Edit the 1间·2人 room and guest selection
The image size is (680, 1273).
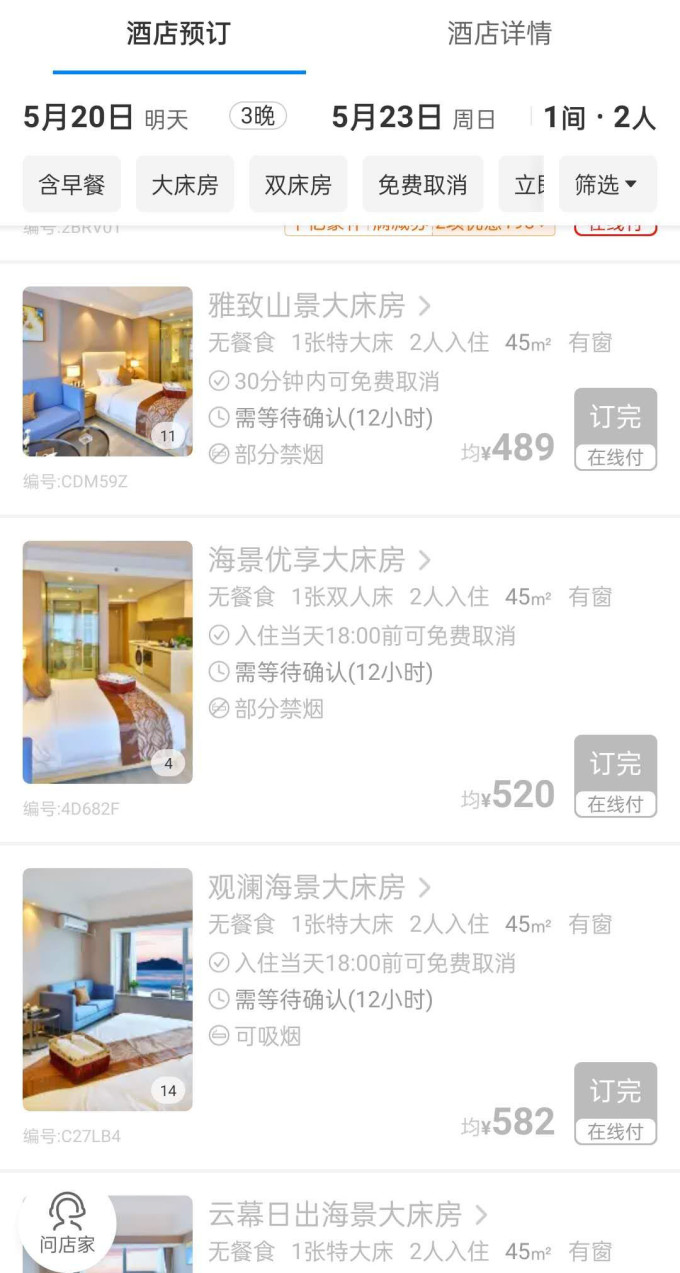tap(599, 118)
